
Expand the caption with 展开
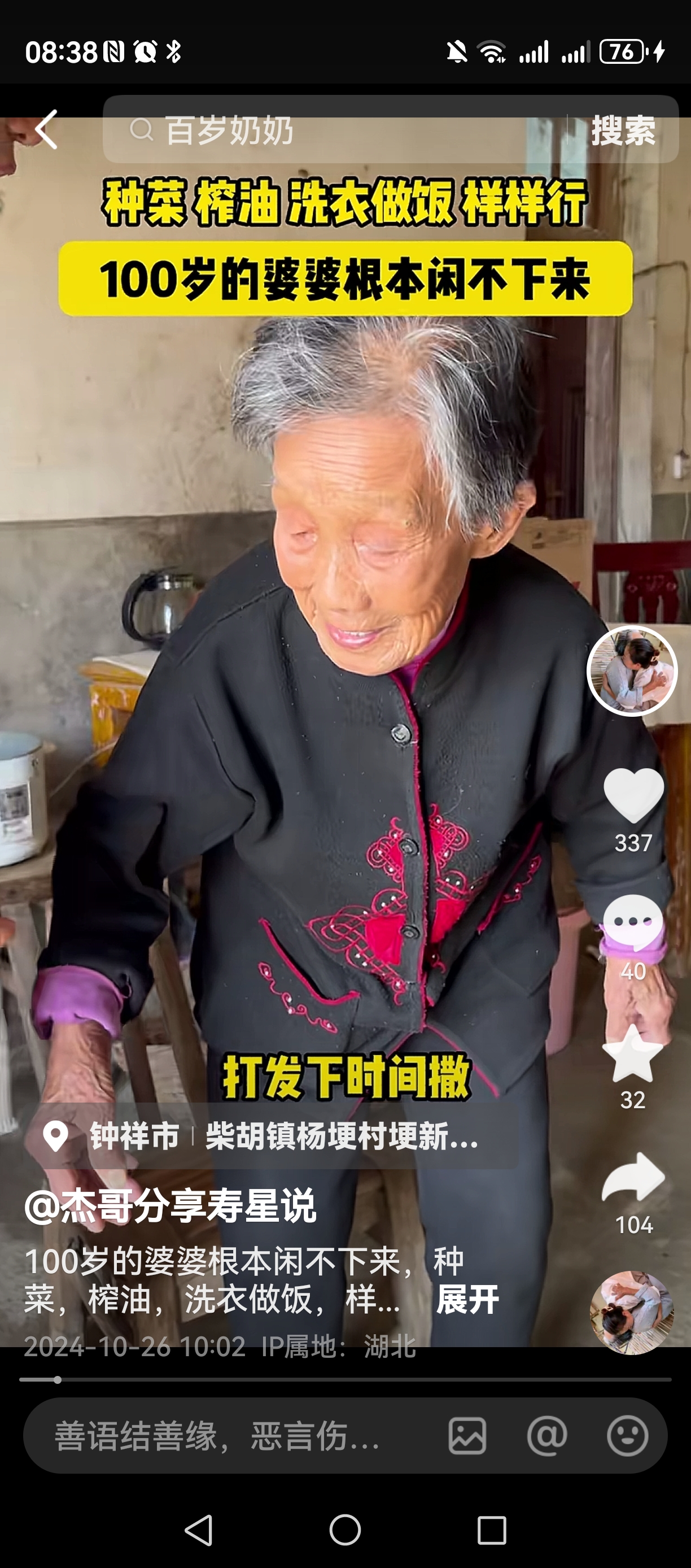pyautogui.click(x=467, y=1300)
